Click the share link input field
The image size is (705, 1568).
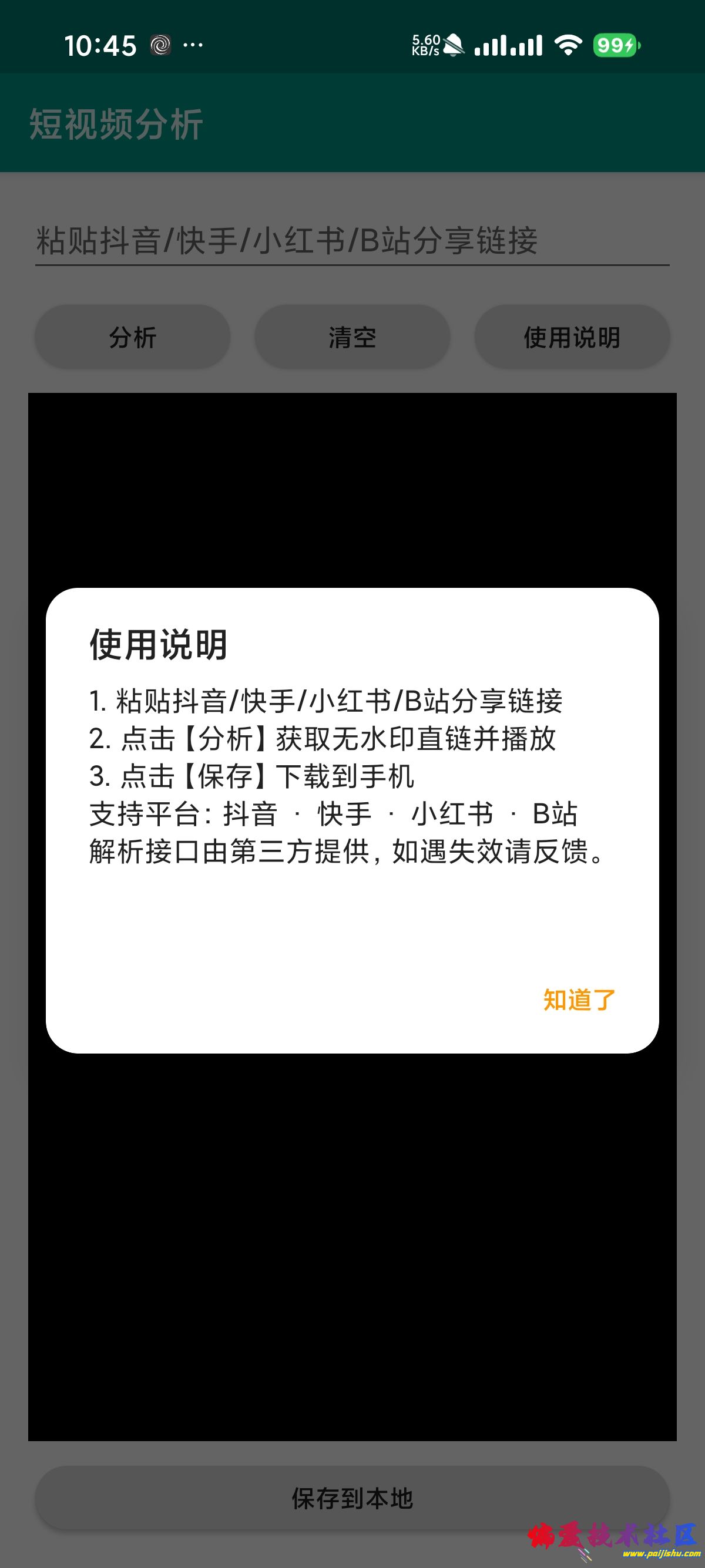pos(350,240)
